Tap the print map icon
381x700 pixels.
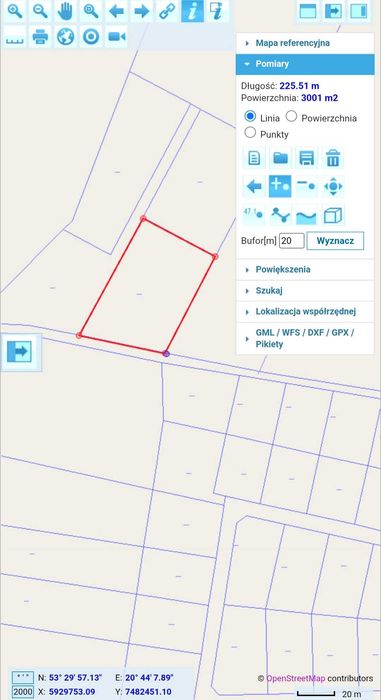click(x=40, y=36)
